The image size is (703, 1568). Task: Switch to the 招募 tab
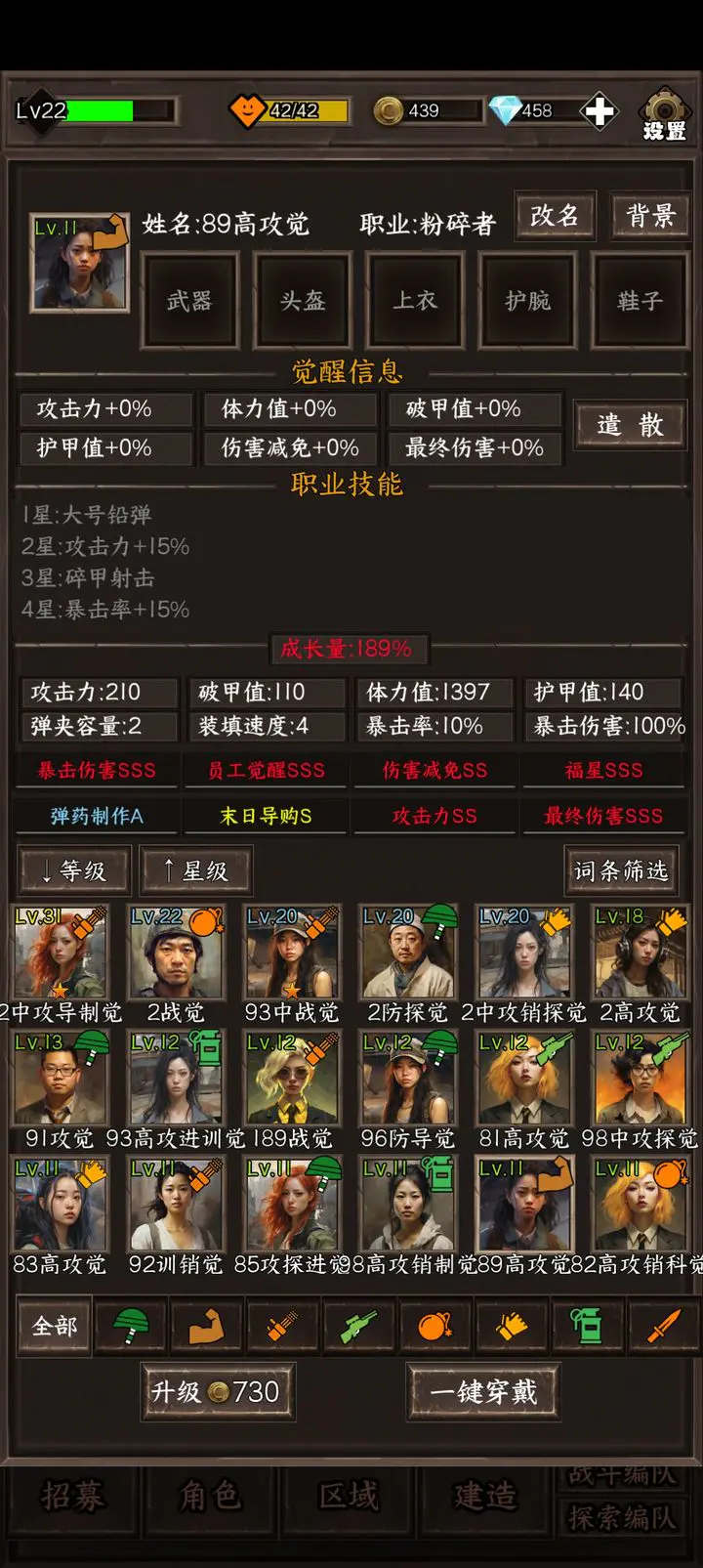point(72,1496)
